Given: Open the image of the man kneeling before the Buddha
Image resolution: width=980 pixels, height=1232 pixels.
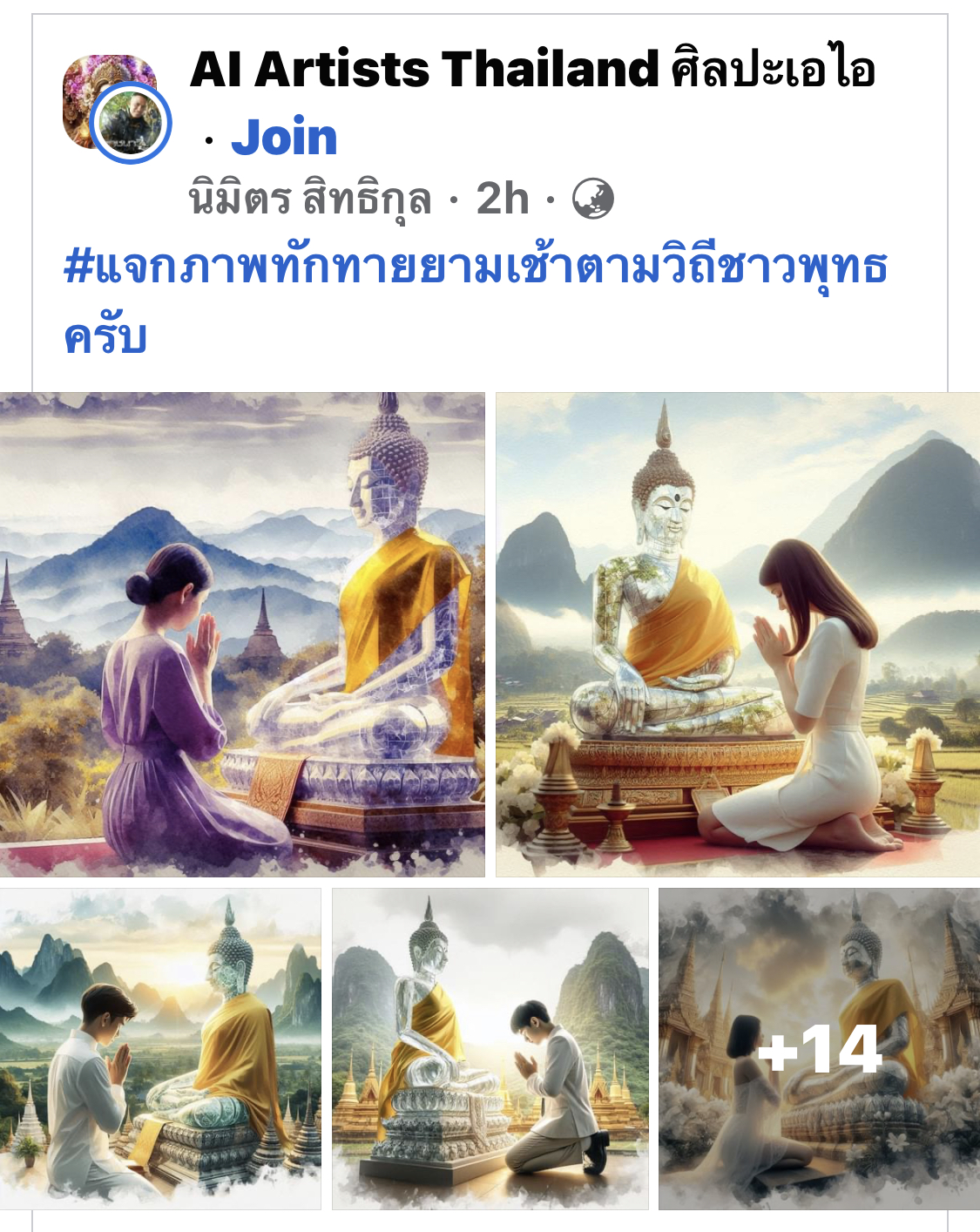Looking at the screenshot, I should (x=490, y=1048).
